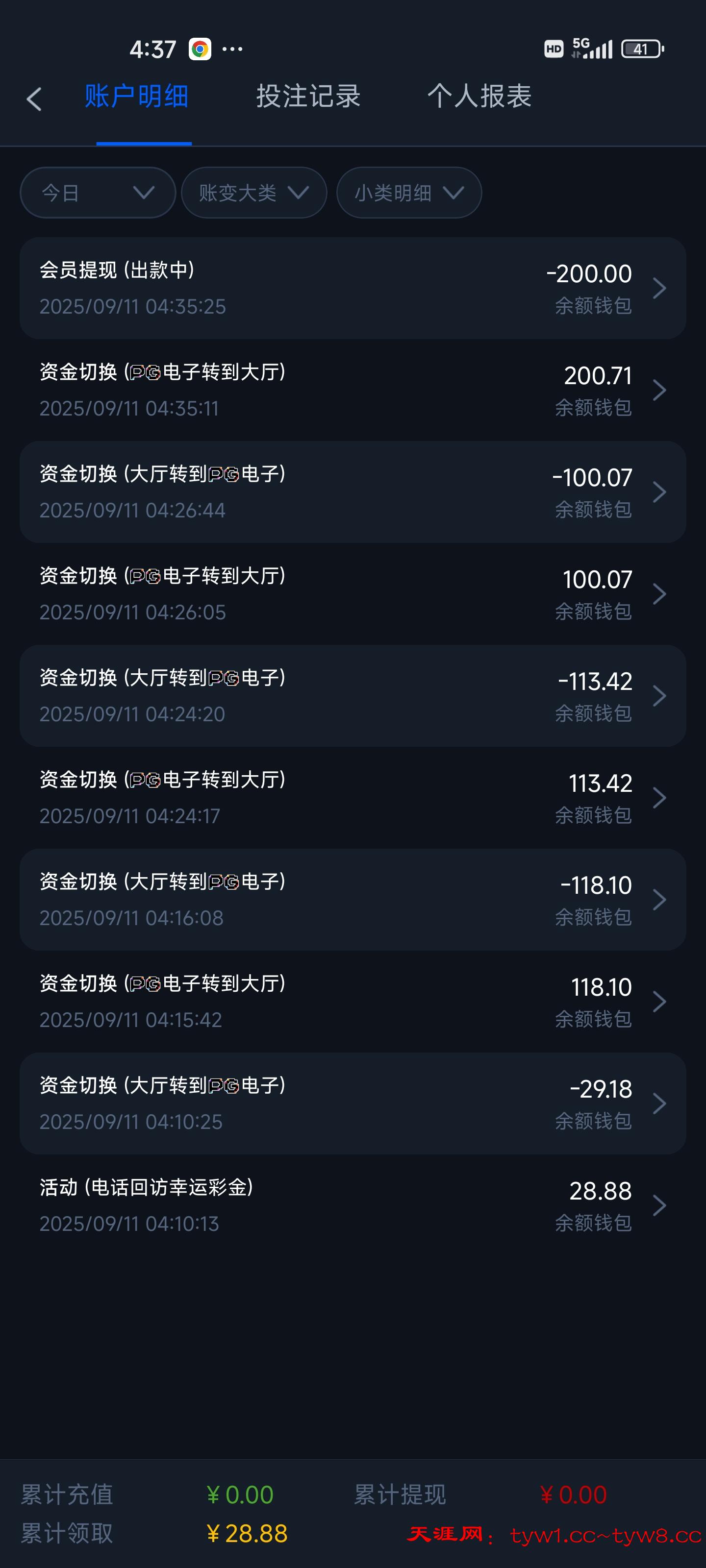Image resolution: width=706 pixels, height=1568 pixels.
Task: Switch to the 投注记录 tab
Action: (307, 96)
